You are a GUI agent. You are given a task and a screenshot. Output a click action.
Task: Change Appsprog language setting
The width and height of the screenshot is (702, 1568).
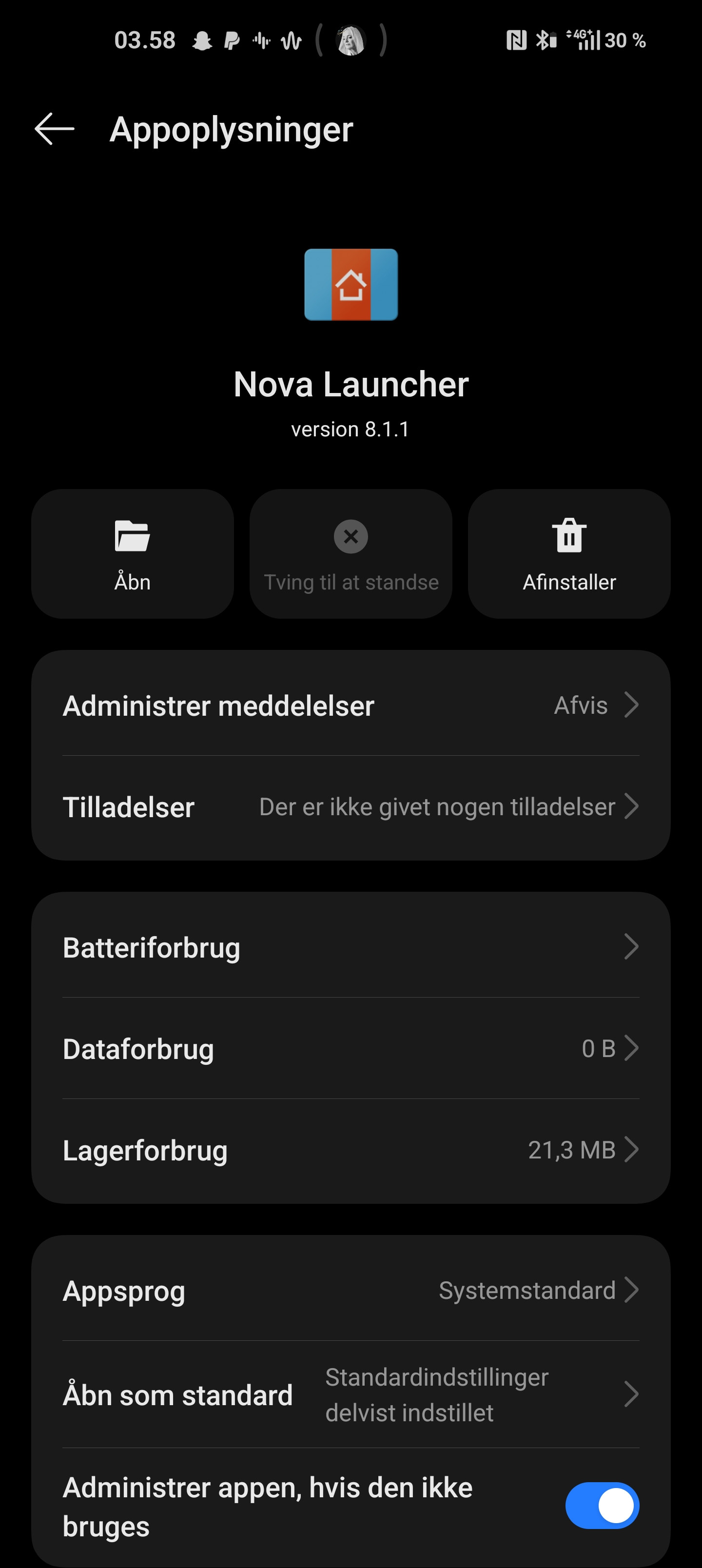coord(351,1291)
